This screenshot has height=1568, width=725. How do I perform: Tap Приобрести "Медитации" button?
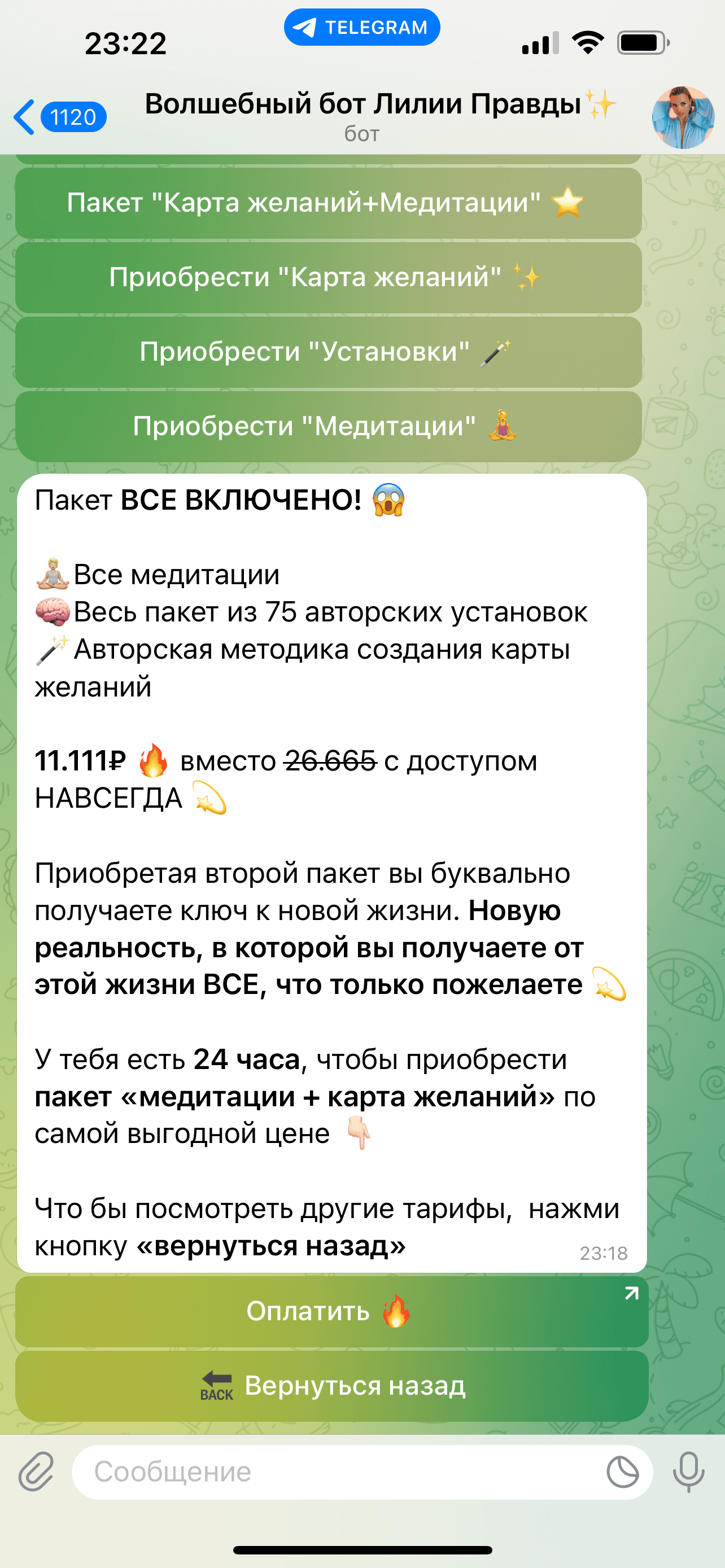pos(328,426)
